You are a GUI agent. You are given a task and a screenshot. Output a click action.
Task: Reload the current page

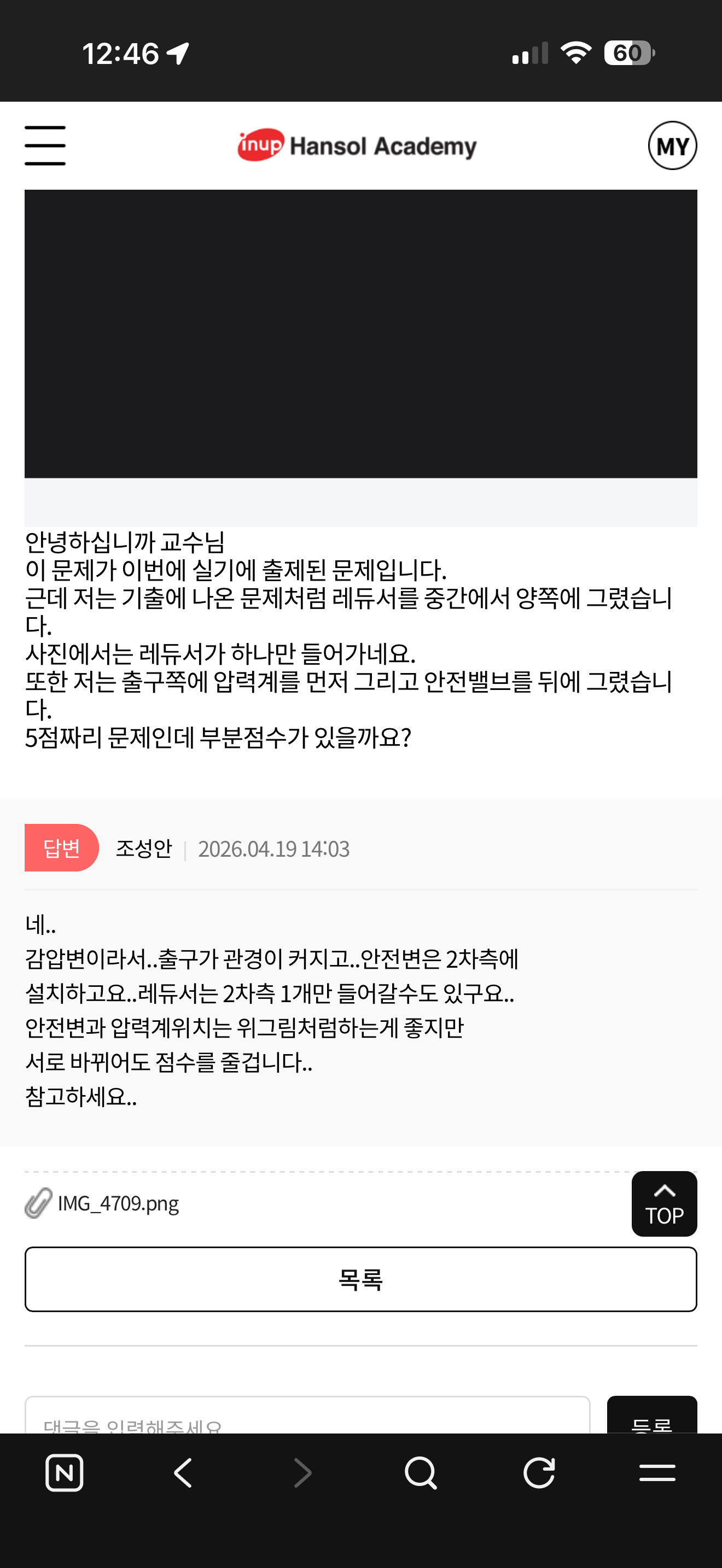point(539,1473)
